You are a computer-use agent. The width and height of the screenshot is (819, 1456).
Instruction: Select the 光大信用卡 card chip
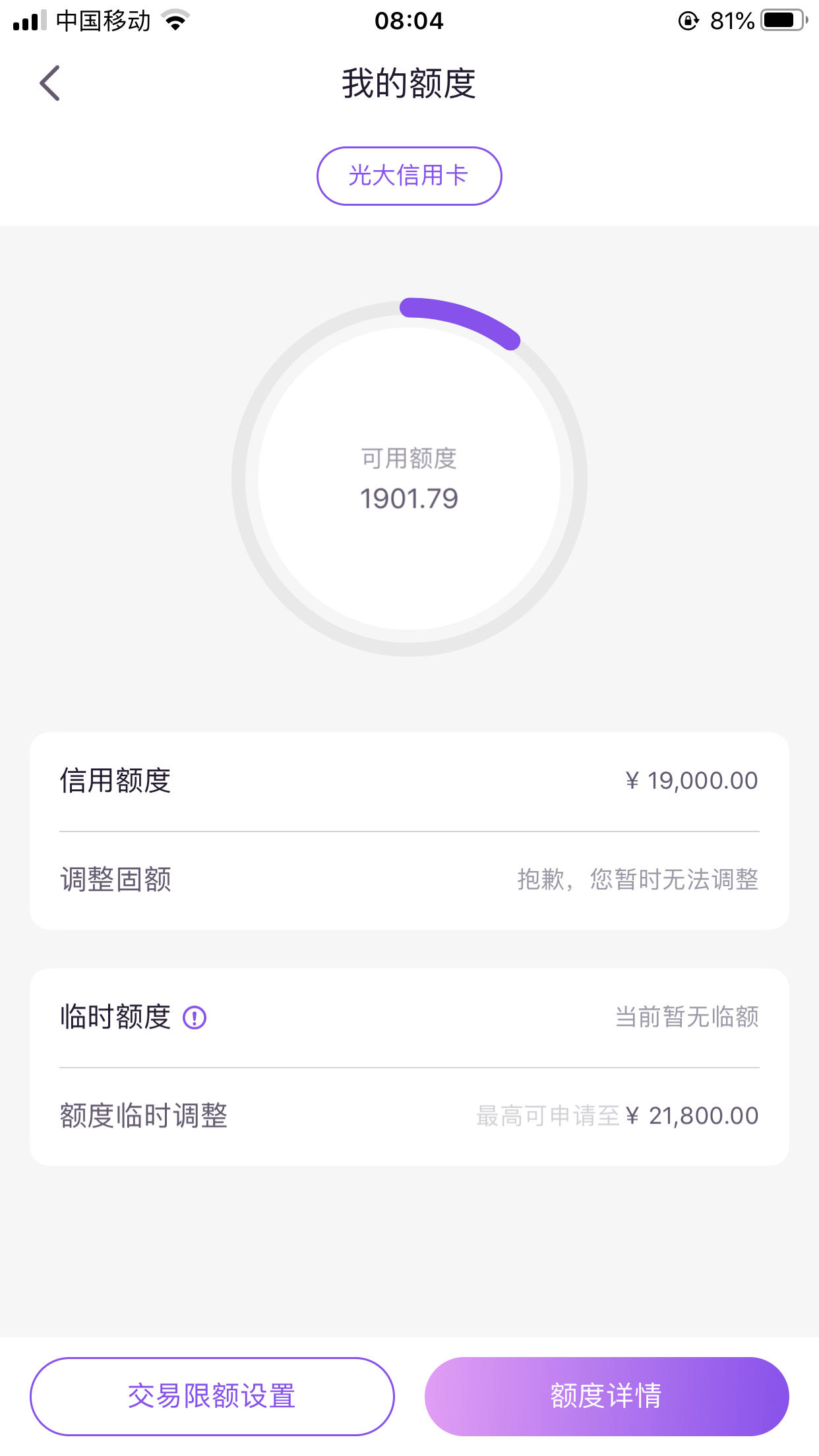point(409,176)
